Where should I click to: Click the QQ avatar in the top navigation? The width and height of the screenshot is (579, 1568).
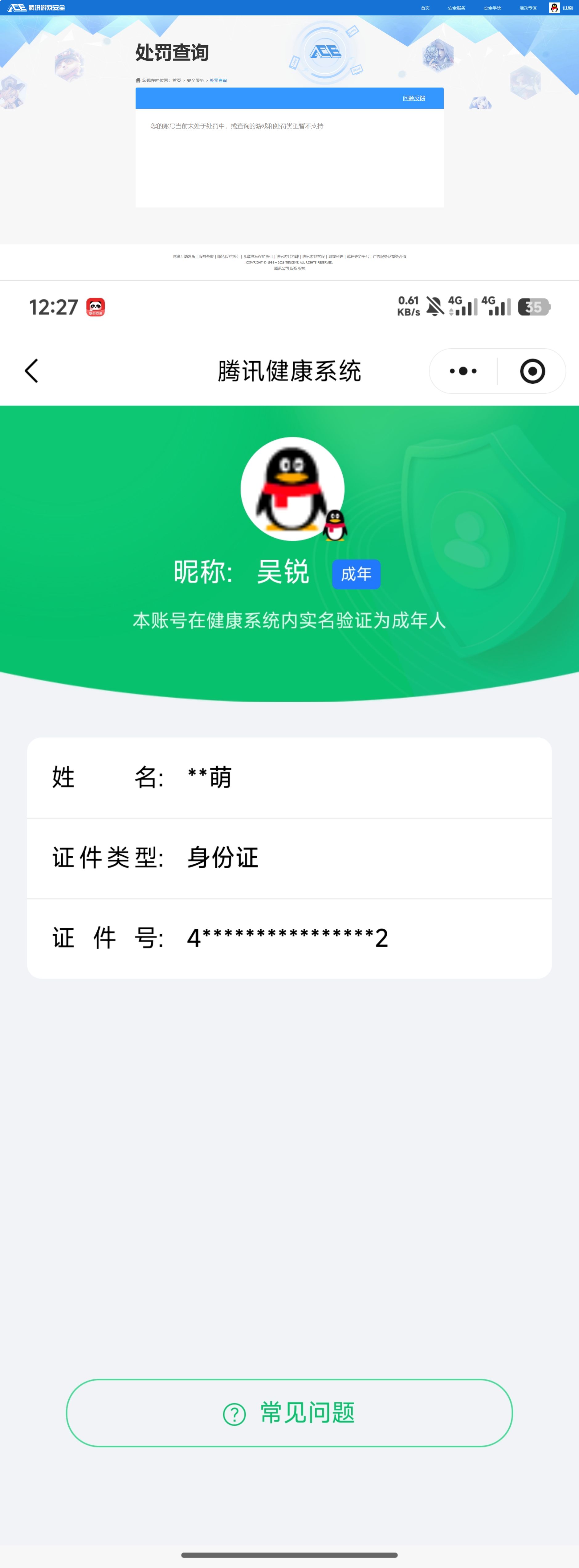[554, 7]
